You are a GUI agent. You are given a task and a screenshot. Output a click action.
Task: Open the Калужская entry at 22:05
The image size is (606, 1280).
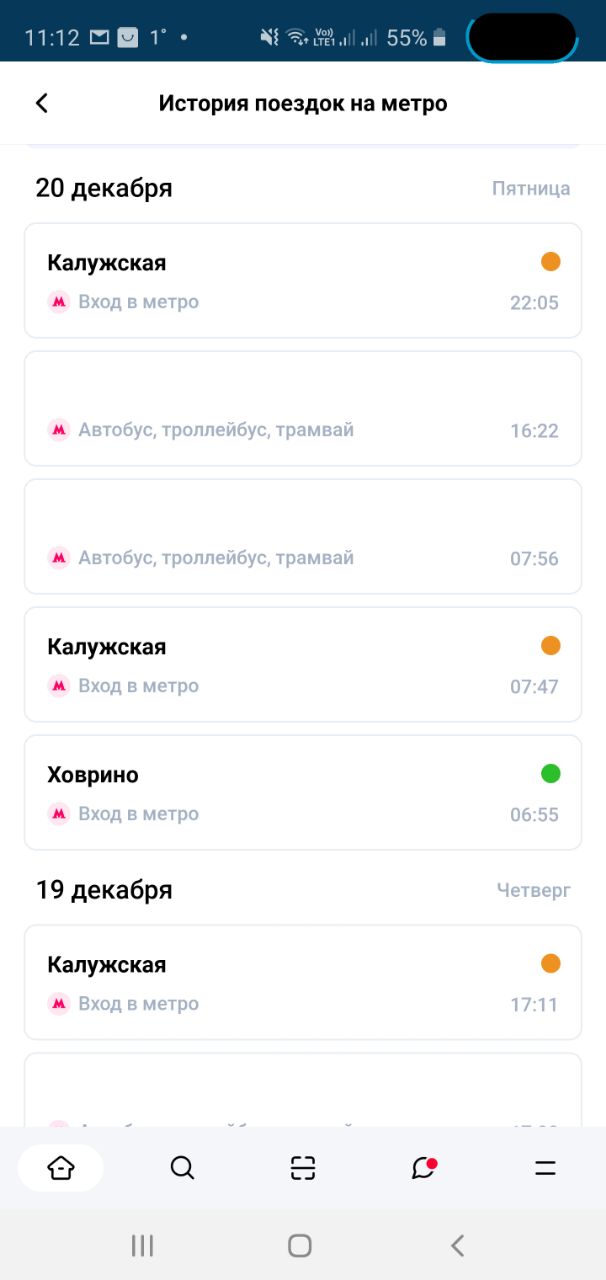coord(303,281)
